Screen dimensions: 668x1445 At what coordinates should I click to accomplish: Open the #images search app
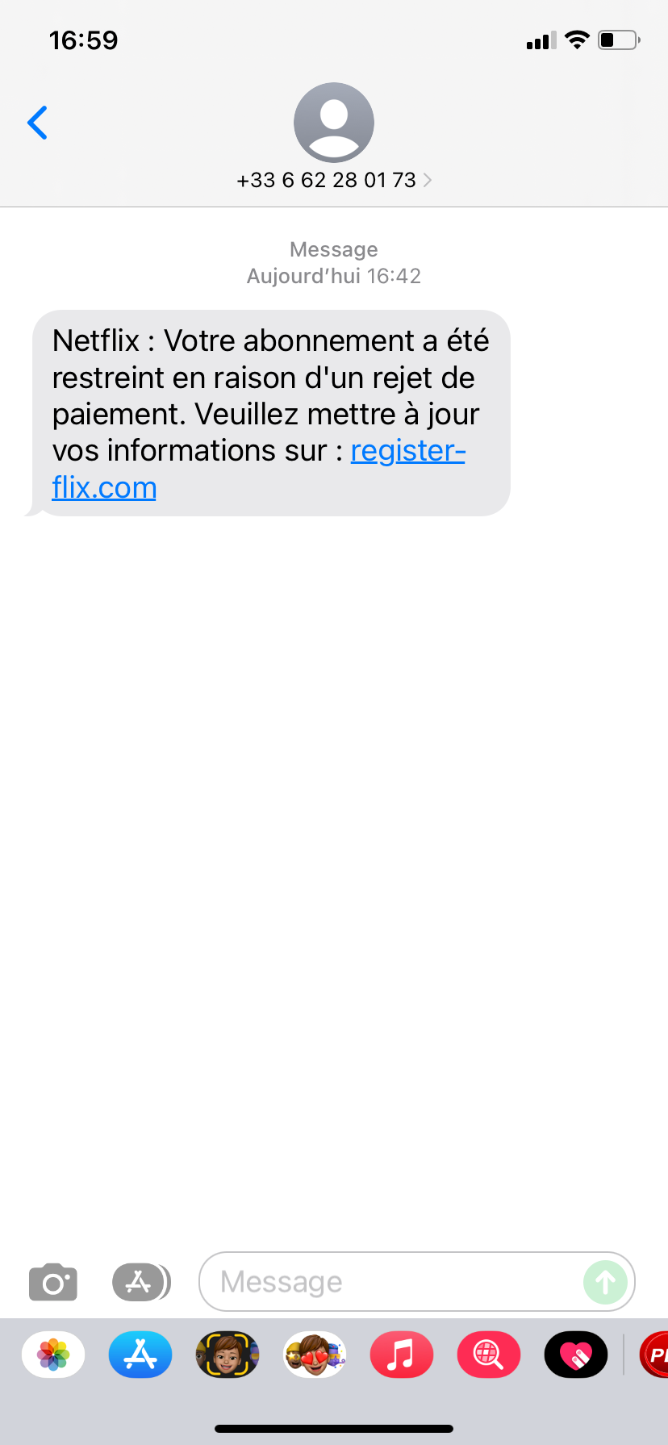[x=488, y=1355]
